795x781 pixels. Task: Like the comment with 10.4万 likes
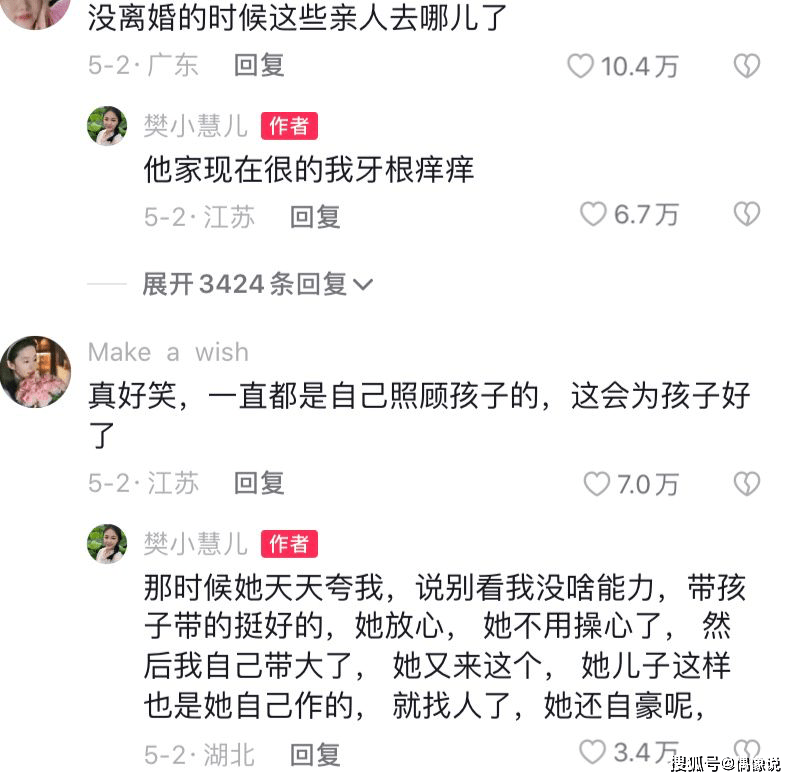[x=581, y=66]
